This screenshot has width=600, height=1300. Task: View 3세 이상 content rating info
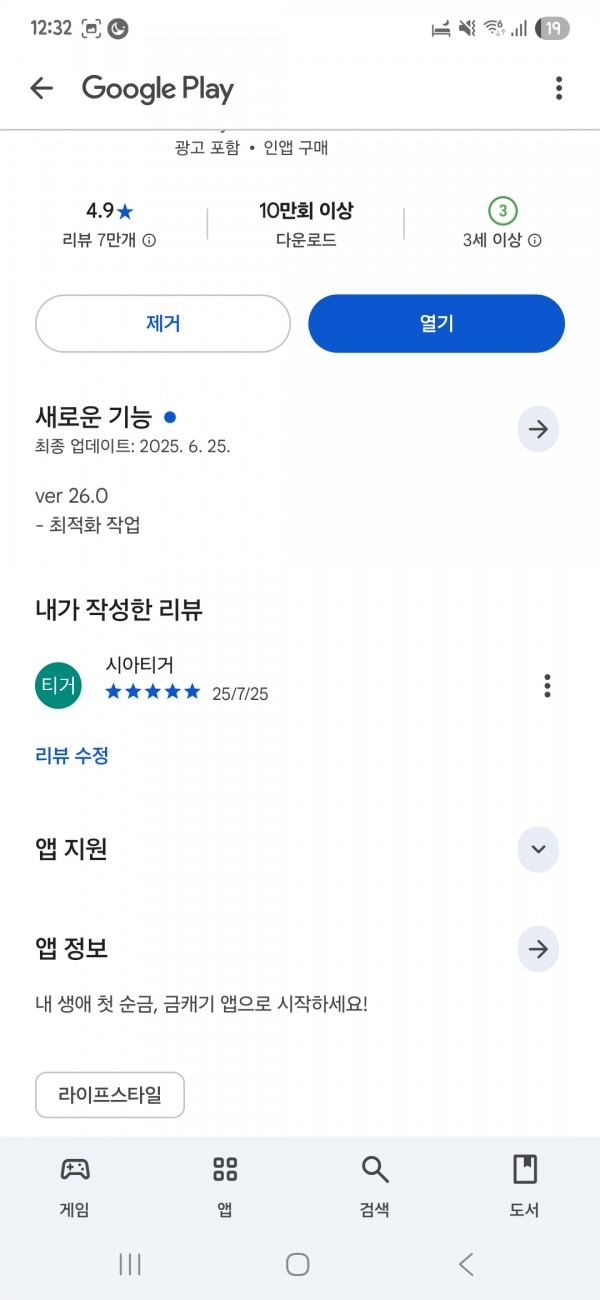pyautogui.click(x=535, y=241)
